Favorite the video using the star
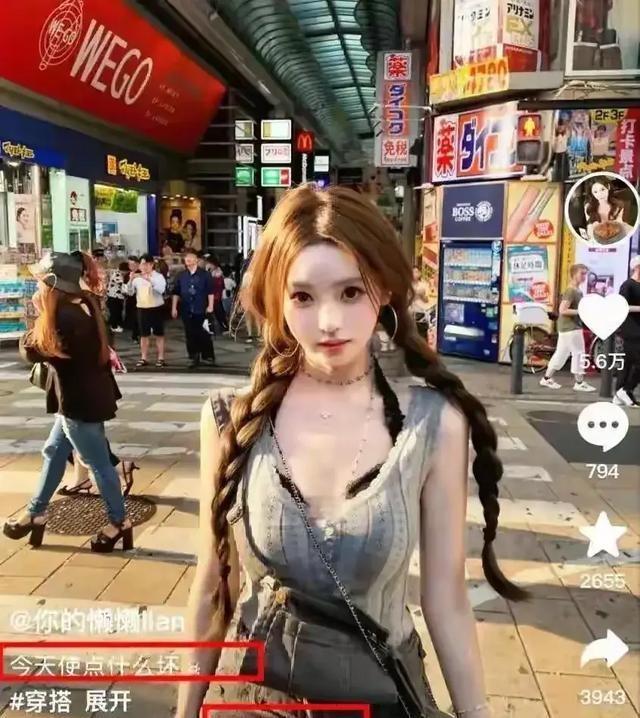640x718 pixels. pos(603,537)
